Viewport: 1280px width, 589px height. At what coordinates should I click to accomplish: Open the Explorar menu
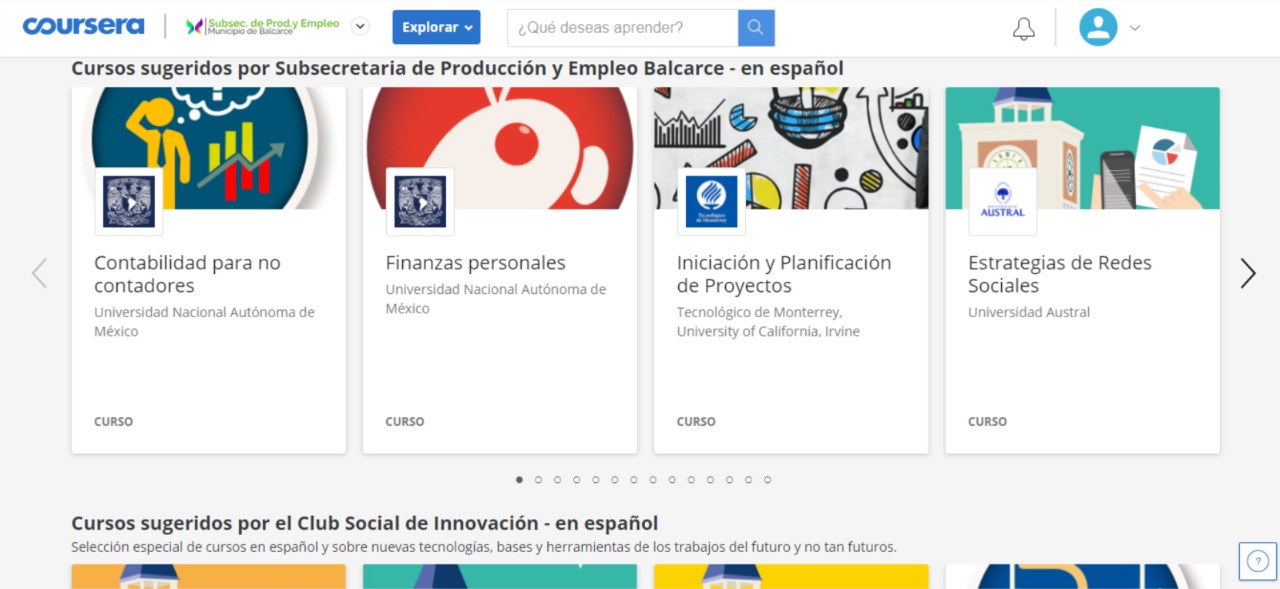(436, 27)
